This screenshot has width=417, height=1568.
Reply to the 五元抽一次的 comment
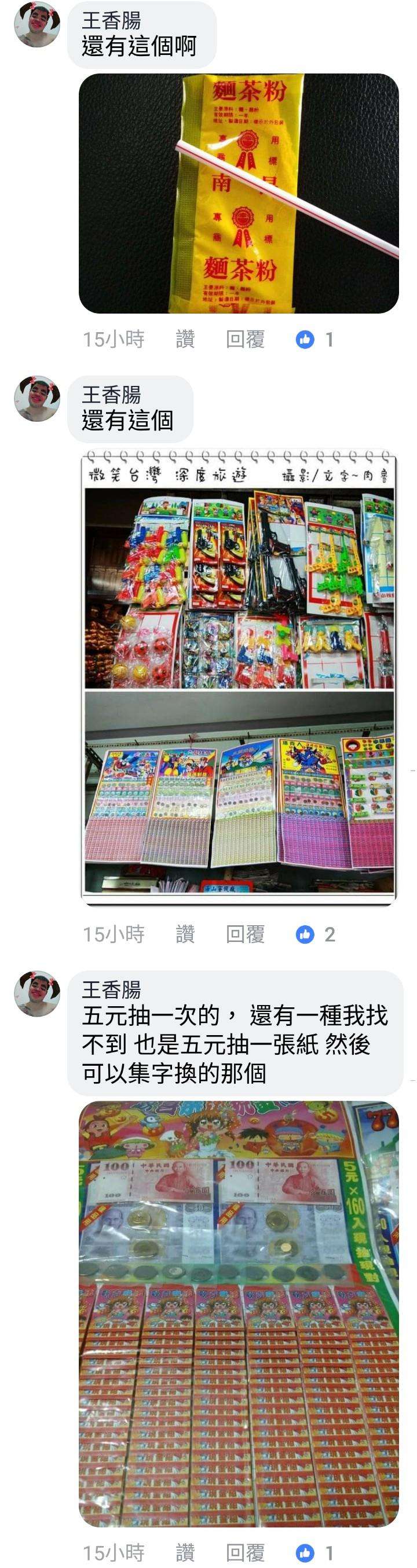[245, 1552]
